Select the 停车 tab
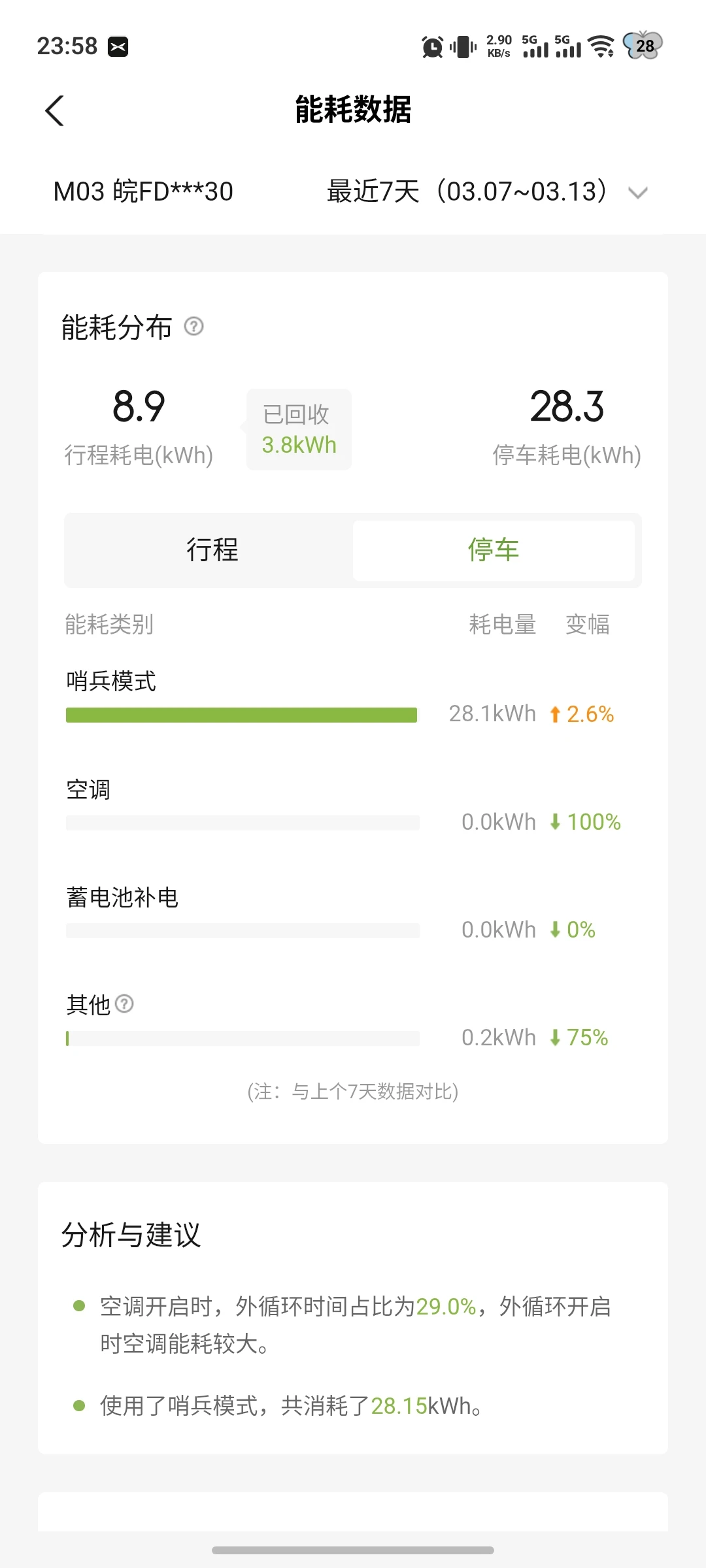Viewport: 706px width, 1568px height. pos(494,550)
